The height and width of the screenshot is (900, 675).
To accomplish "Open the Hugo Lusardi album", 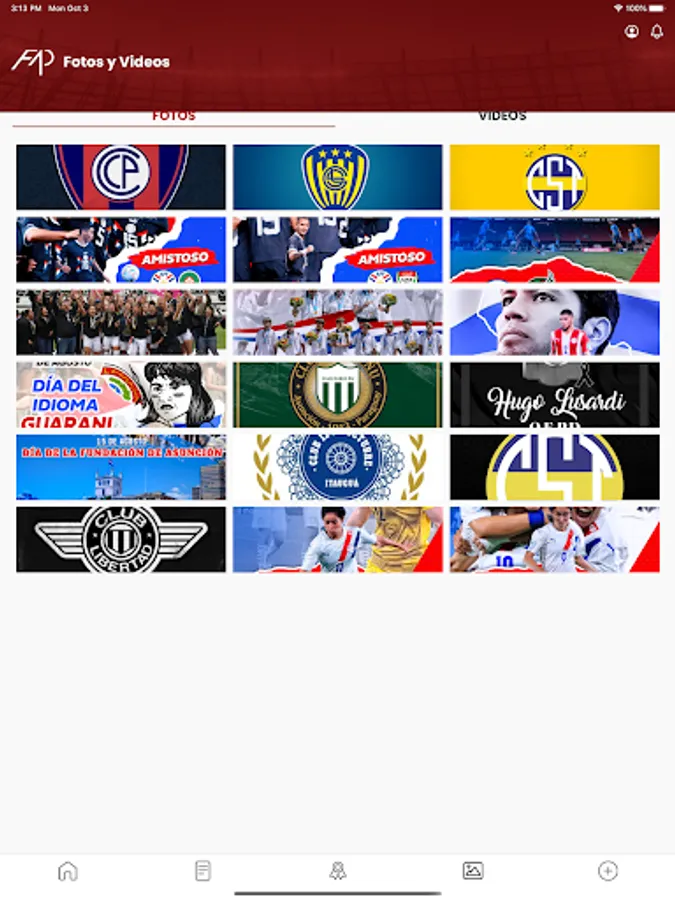I will pyautogui.click(x=554, y=395).
